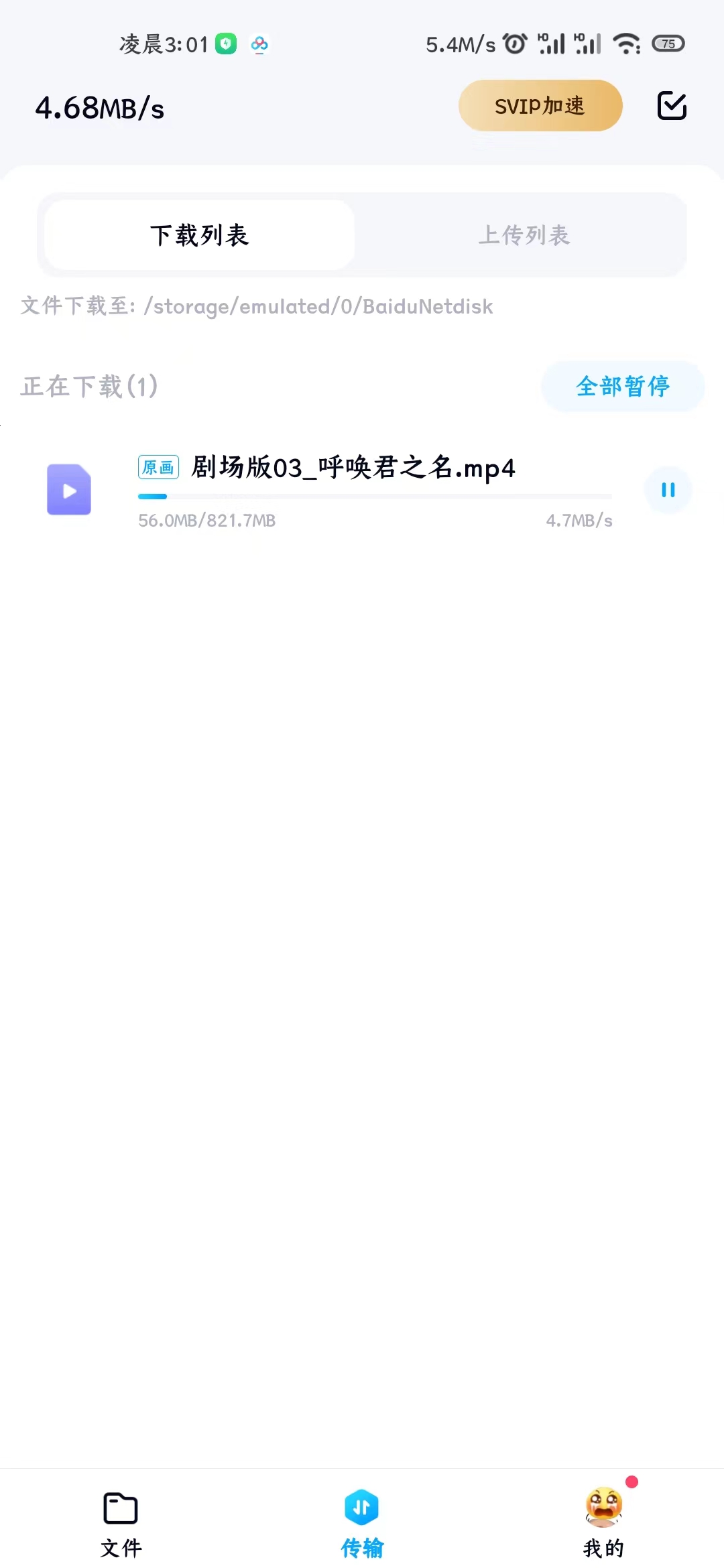Open the 剧场版03_呼唤君之名.mp4 download item
Viewport: 724px width, 1568px height.
tap(353, 468)
